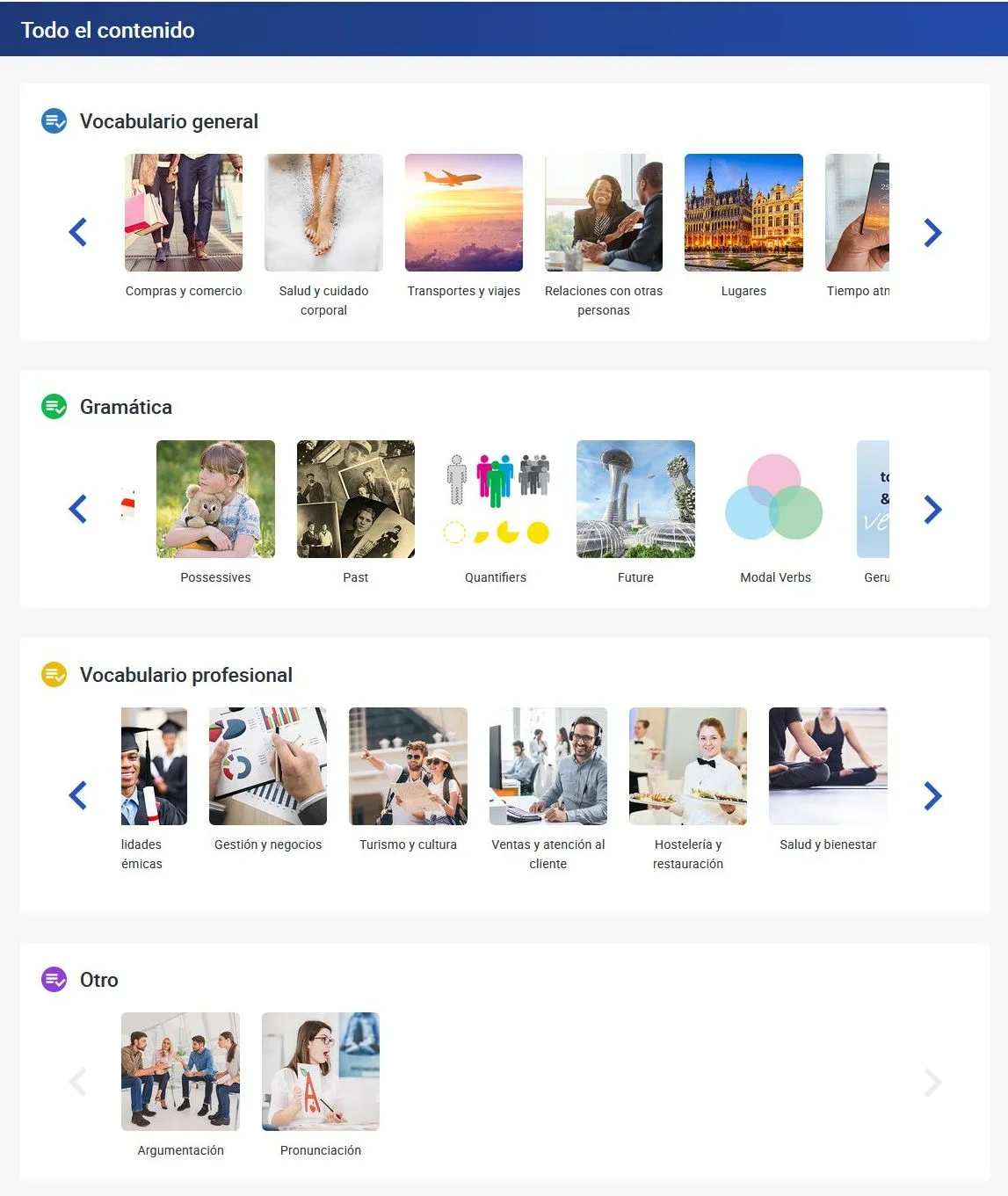Viewport: 1008px width, 1196px height.
Task: Select Ventas y atención al cliente
Action: coord(548,766)
